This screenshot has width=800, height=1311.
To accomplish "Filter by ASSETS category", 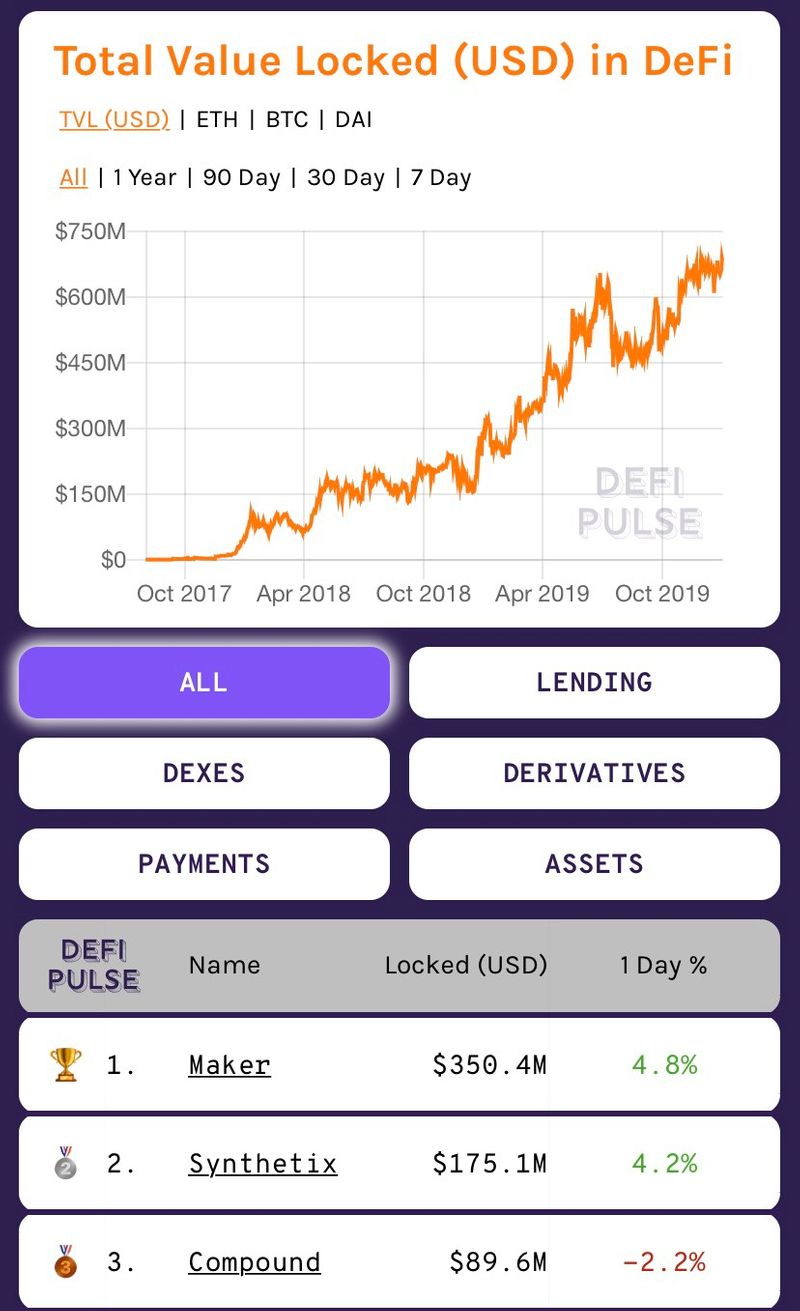I will (594, 864).
